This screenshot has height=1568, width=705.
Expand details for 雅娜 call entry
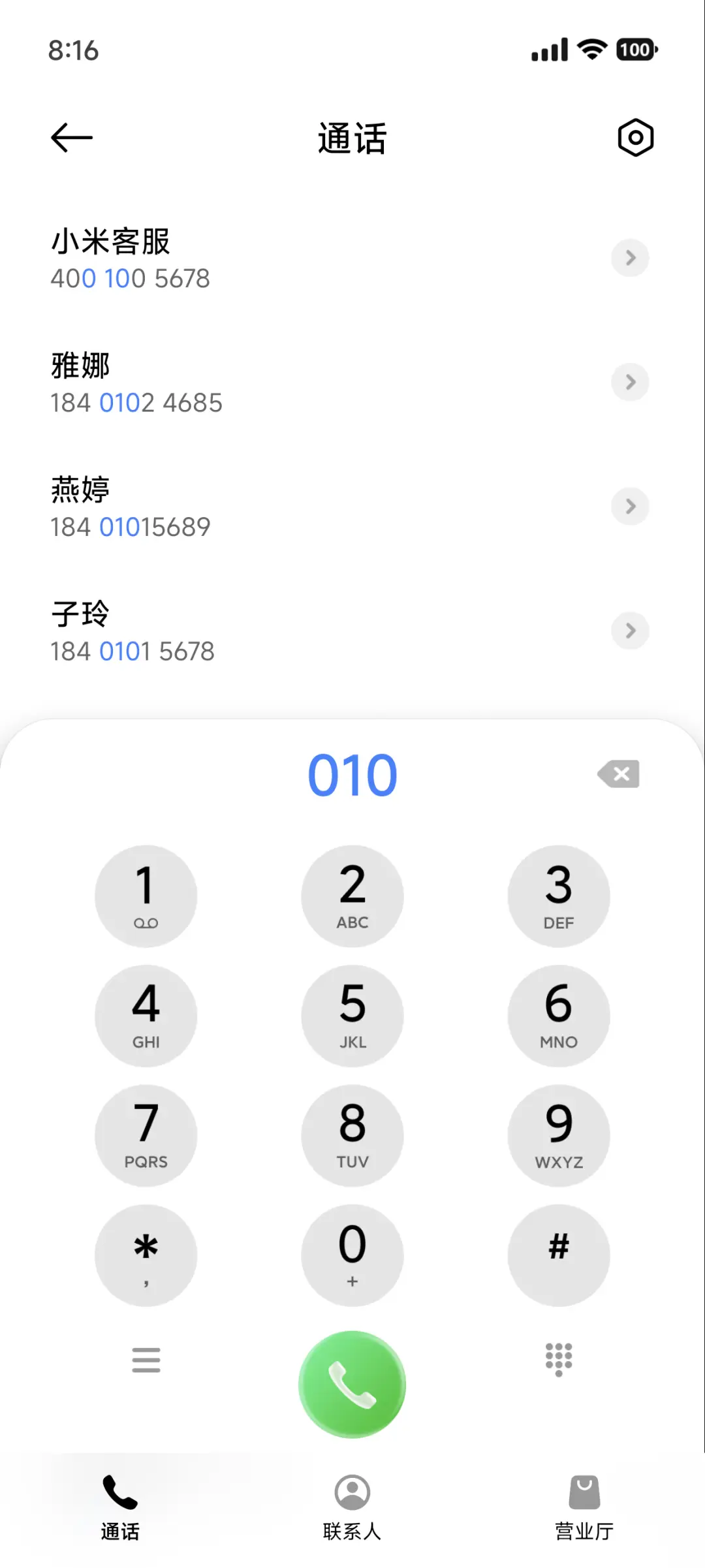click(x=629, y=382)
